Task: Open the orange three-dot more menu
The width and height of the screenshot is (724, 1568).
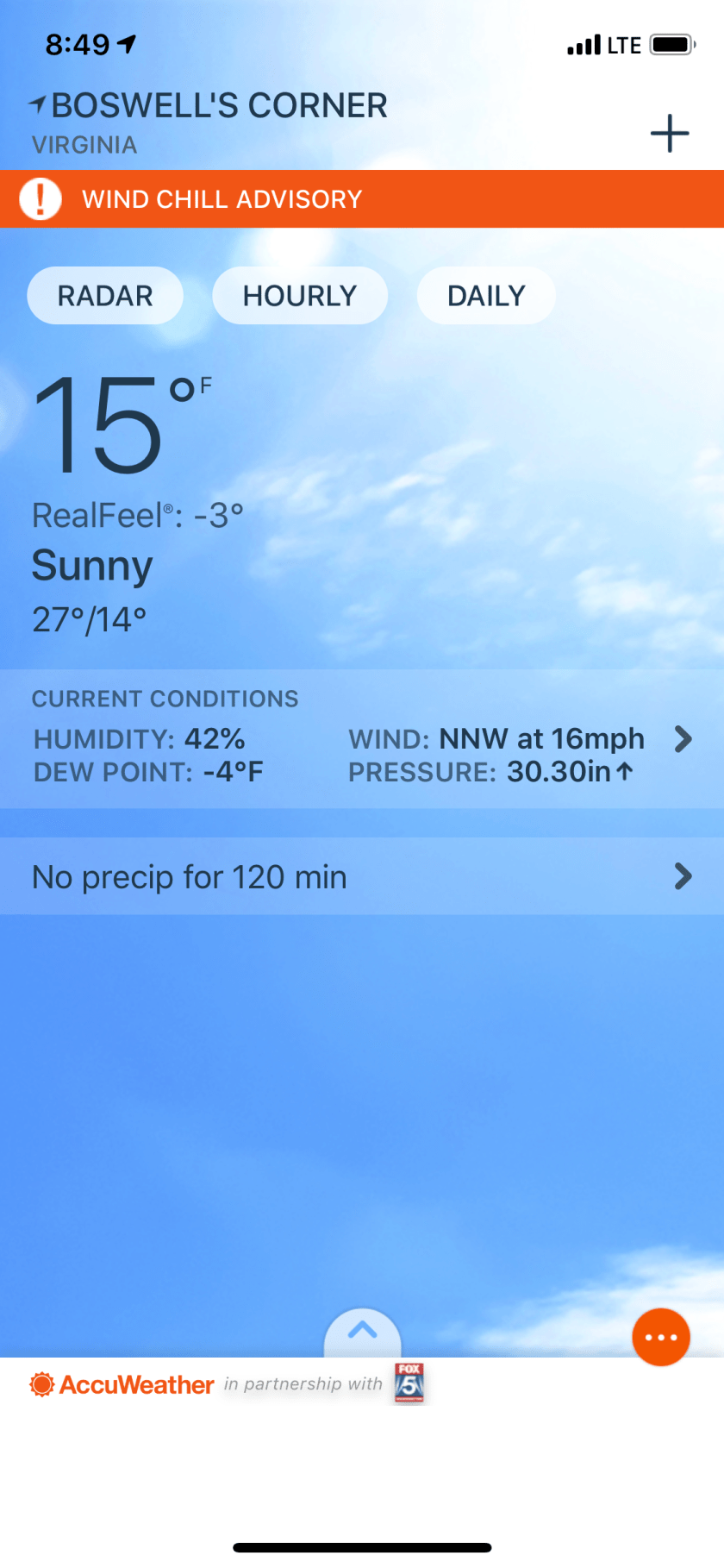Action: (661, 1338)
